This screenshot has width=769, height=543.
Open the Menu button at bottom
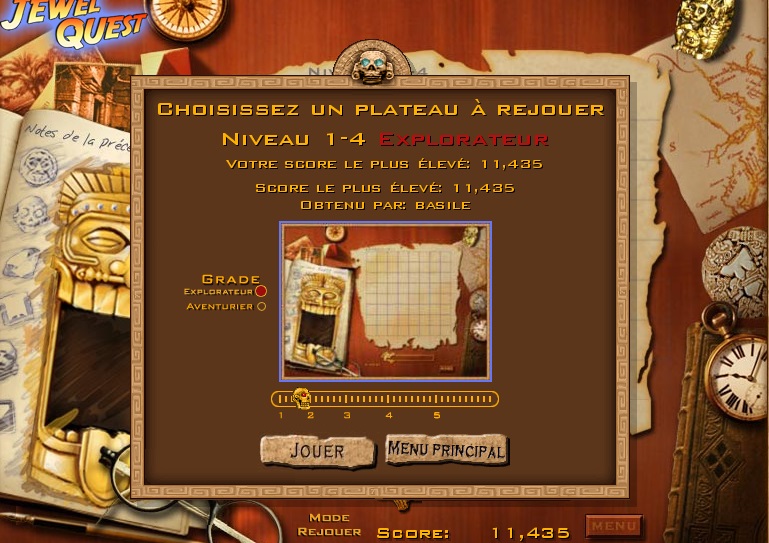[613, 526]
